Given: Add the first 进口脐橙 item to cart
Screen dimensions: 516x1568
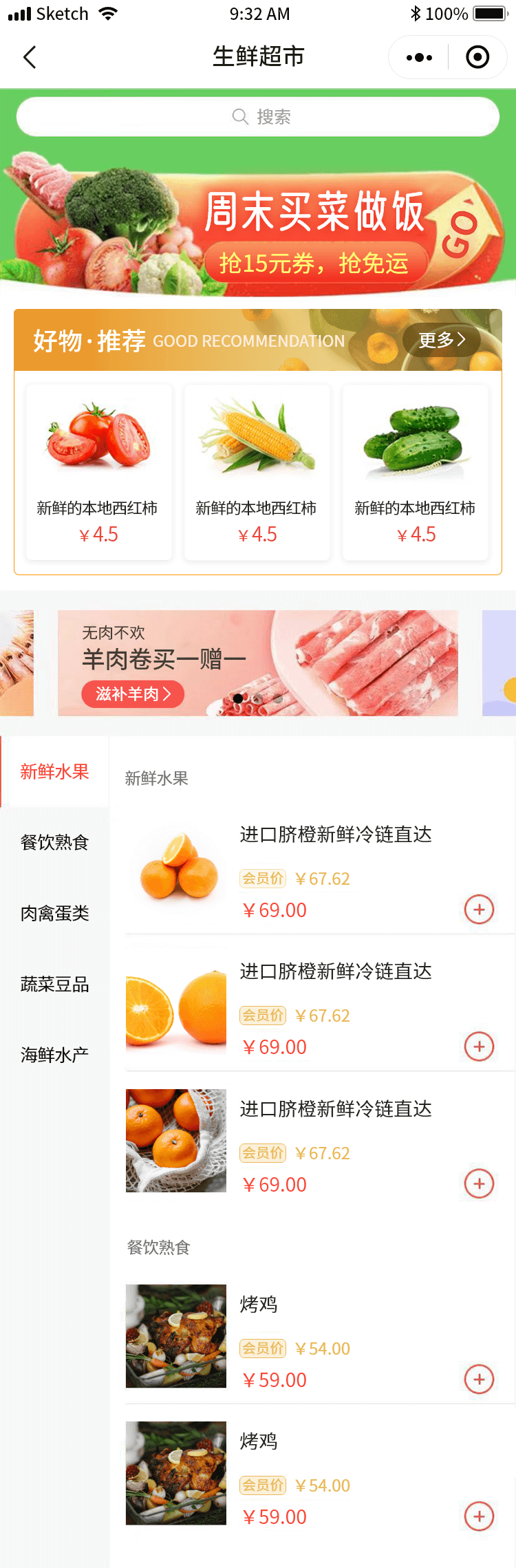Looking at the screenshot, I should coord(480,910).
